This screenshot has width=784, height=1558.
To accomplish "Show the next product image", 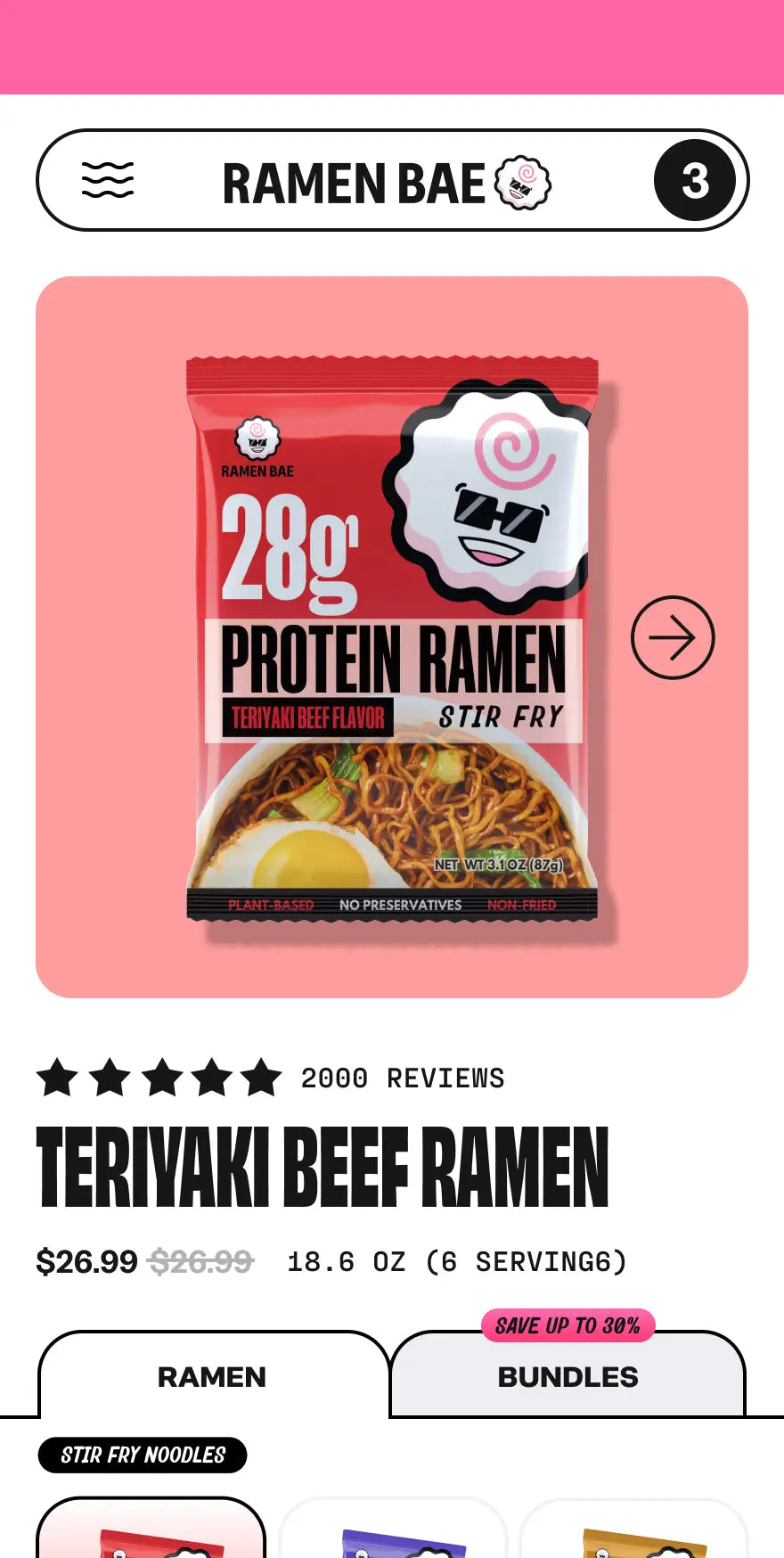I will click(x=673, y=637).
